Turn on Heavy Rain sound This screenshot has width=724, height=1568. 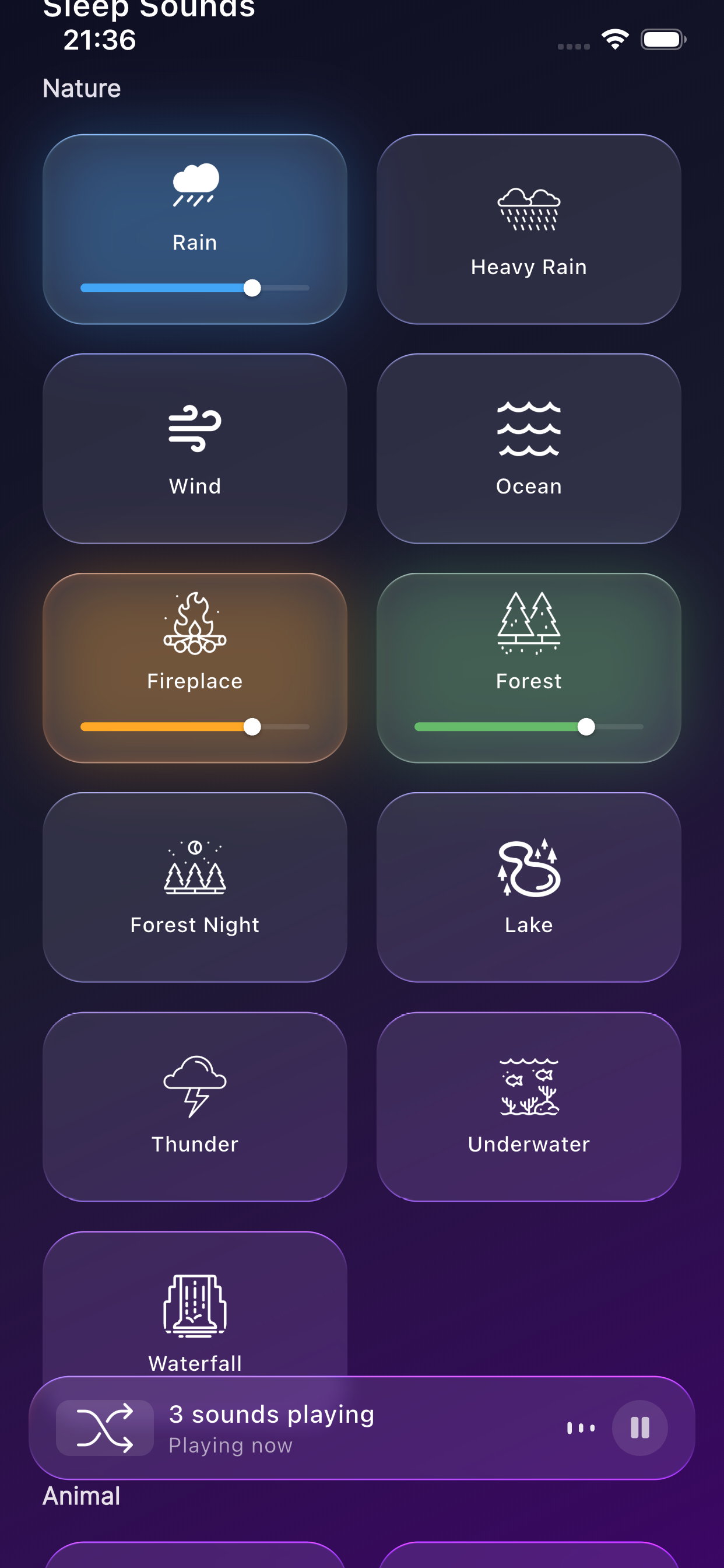click(x=528, y=229)
